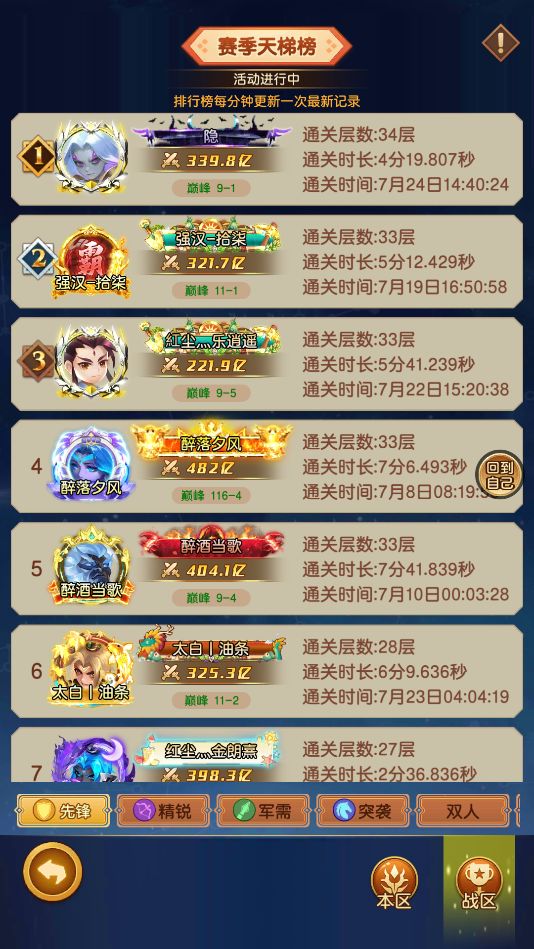Image resolution: width=534 pixels, height=949 pixels.
Task: Open 醉酒当歌's ranking entry
Action: click(x=267, y=568)
